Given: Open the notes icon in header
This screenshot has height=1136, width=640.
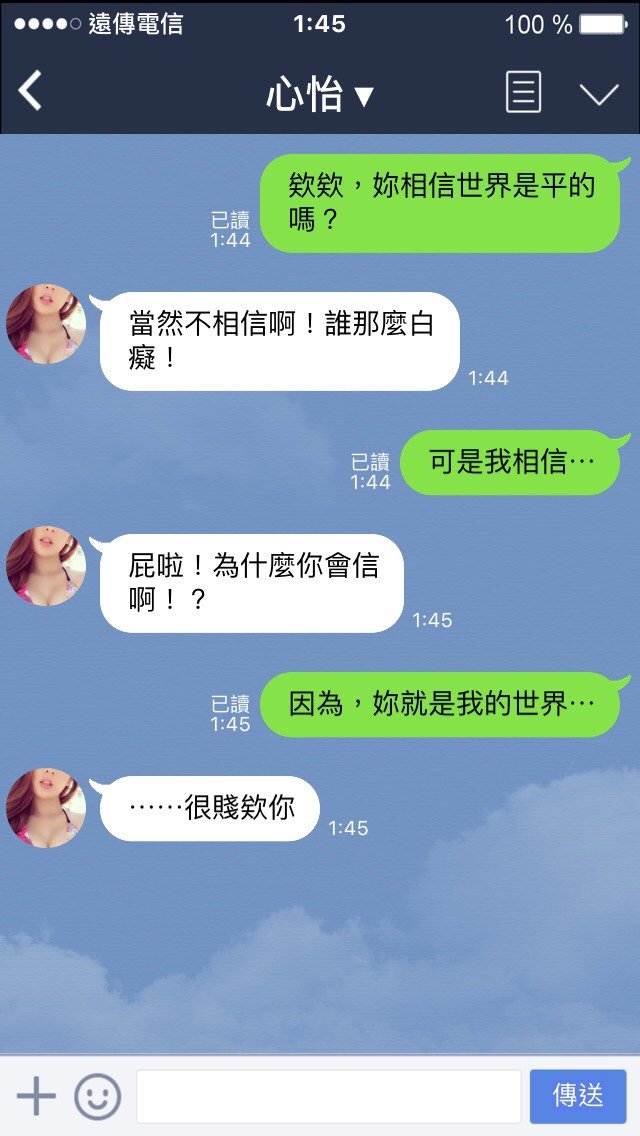Looking at the screenshot, I should [523, 93].
